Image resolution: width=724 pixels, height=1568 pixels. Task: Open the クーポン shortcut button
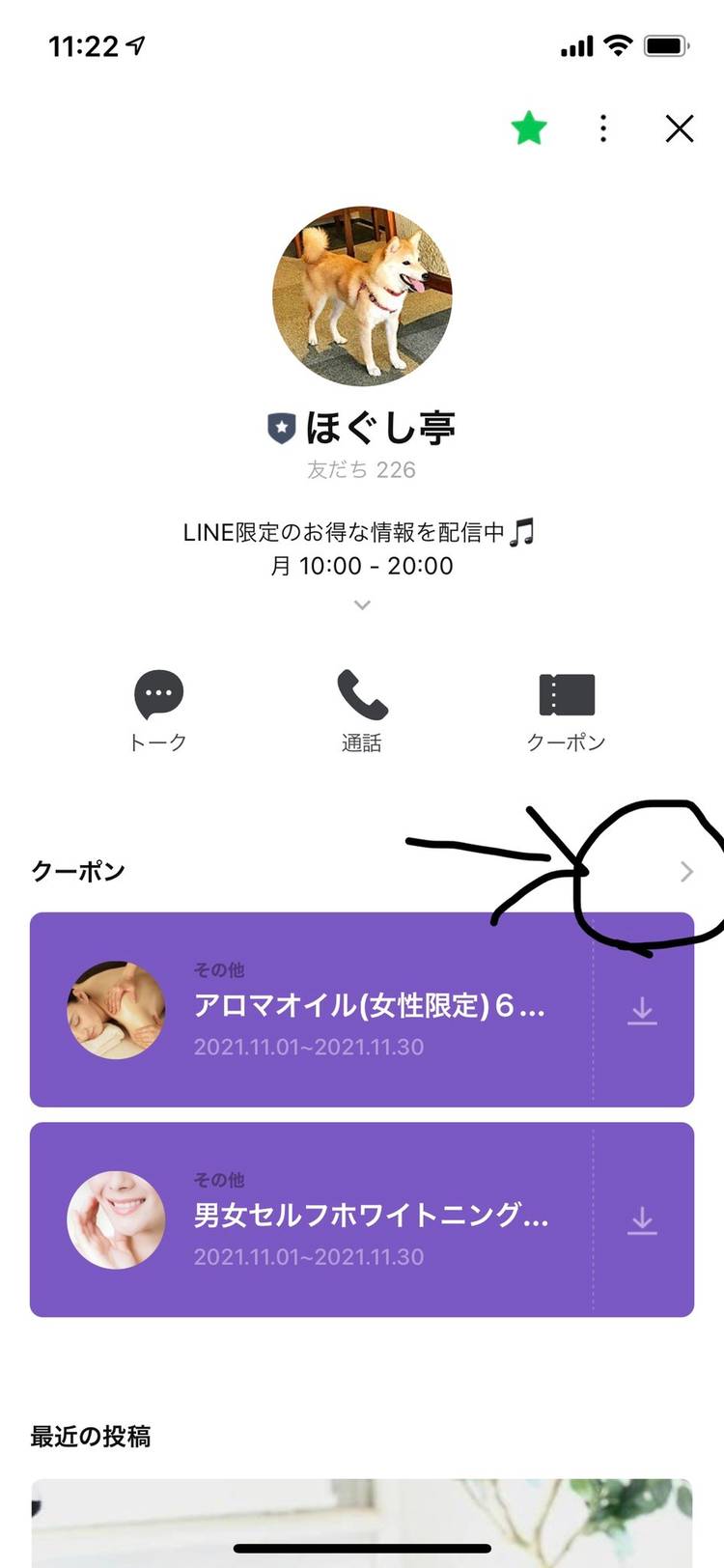(567, 710)
